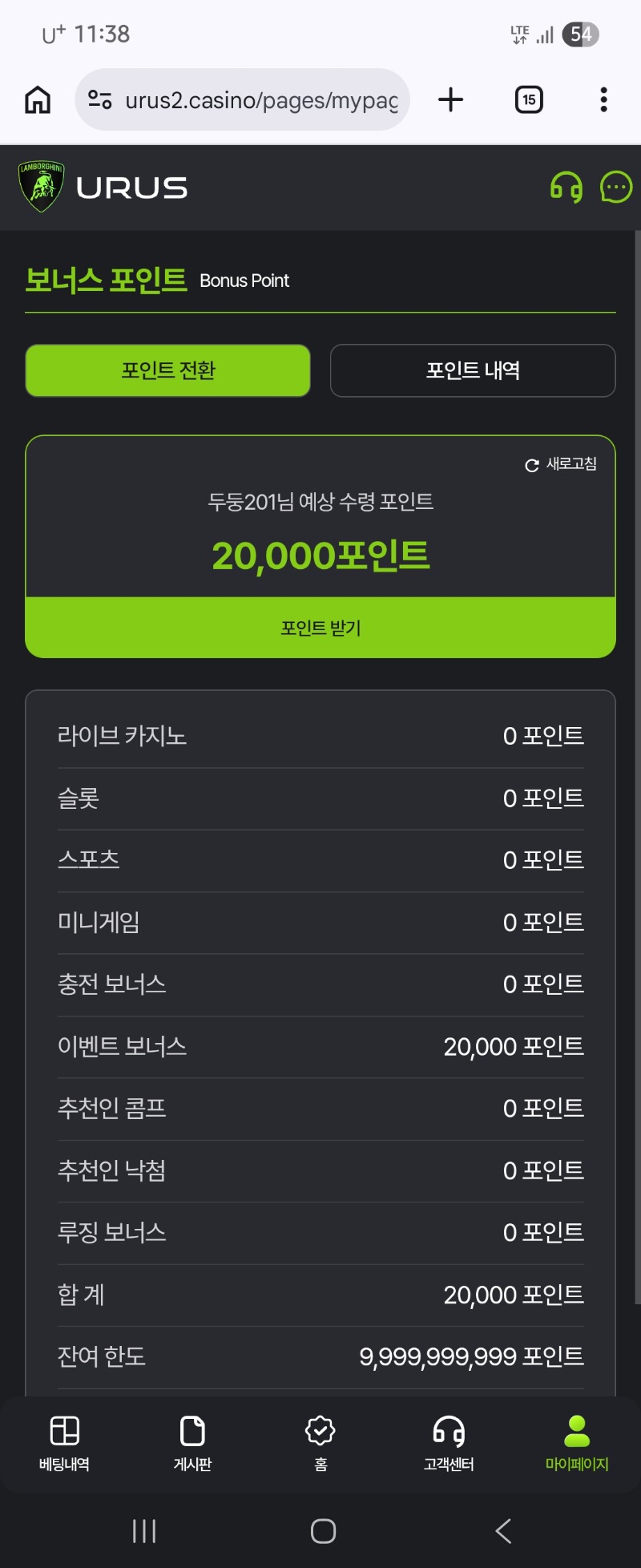Open the browser home button
This screenshot has height=1568, width=641.
pyautogui.click(x=38, y=100)
